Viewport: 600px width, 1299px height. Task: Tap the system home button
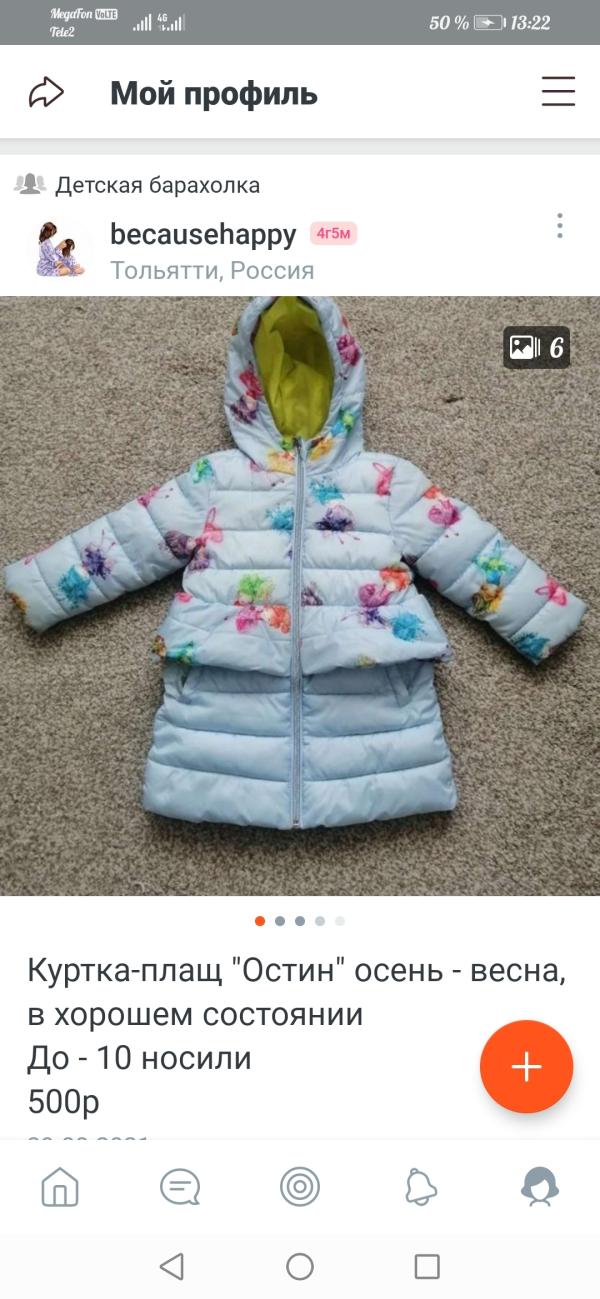pos(300,1267)
